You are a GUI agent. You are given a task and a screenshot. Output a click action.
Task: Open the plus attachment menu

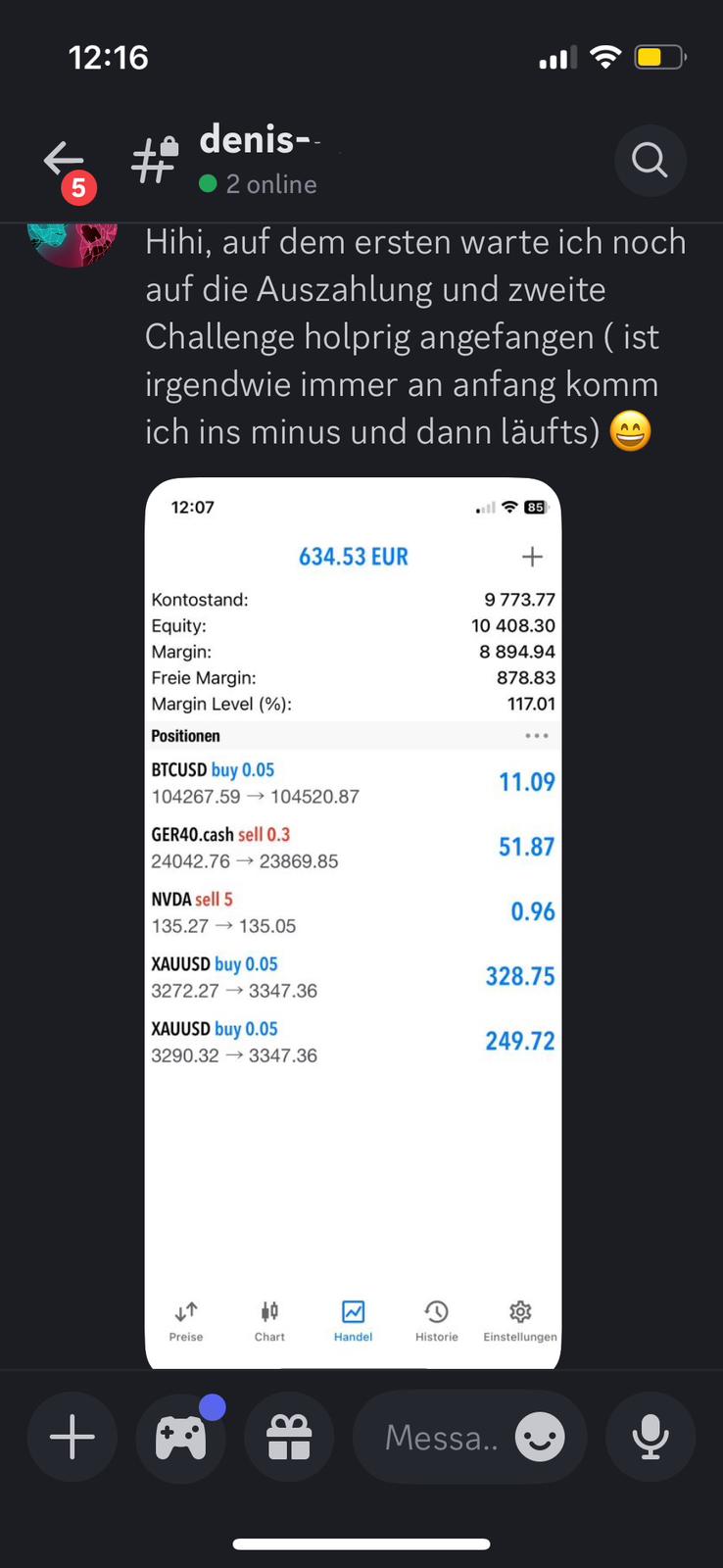click(x=72, y=1438)
